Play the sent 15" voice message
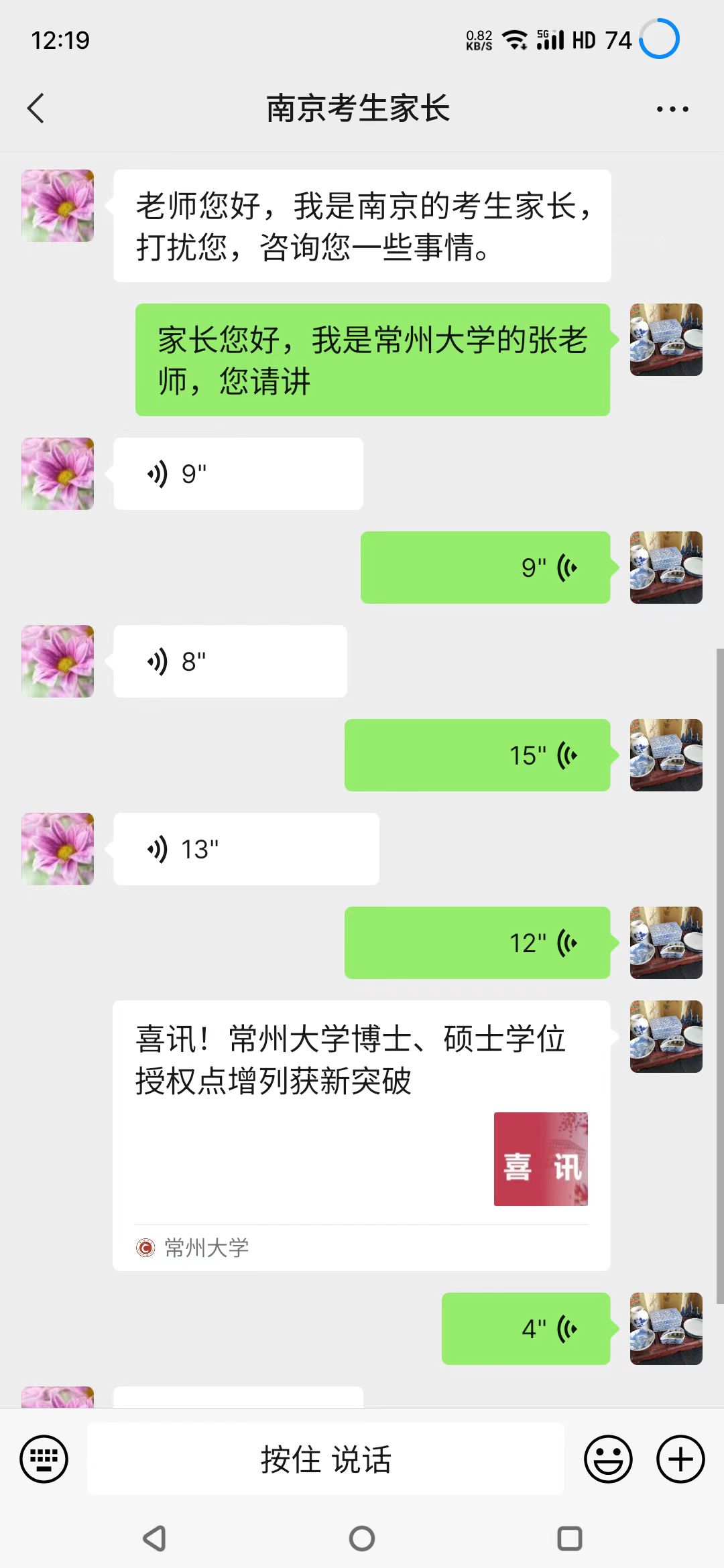The width and height of the screenshot is (724, 1568). click(477, 755)
